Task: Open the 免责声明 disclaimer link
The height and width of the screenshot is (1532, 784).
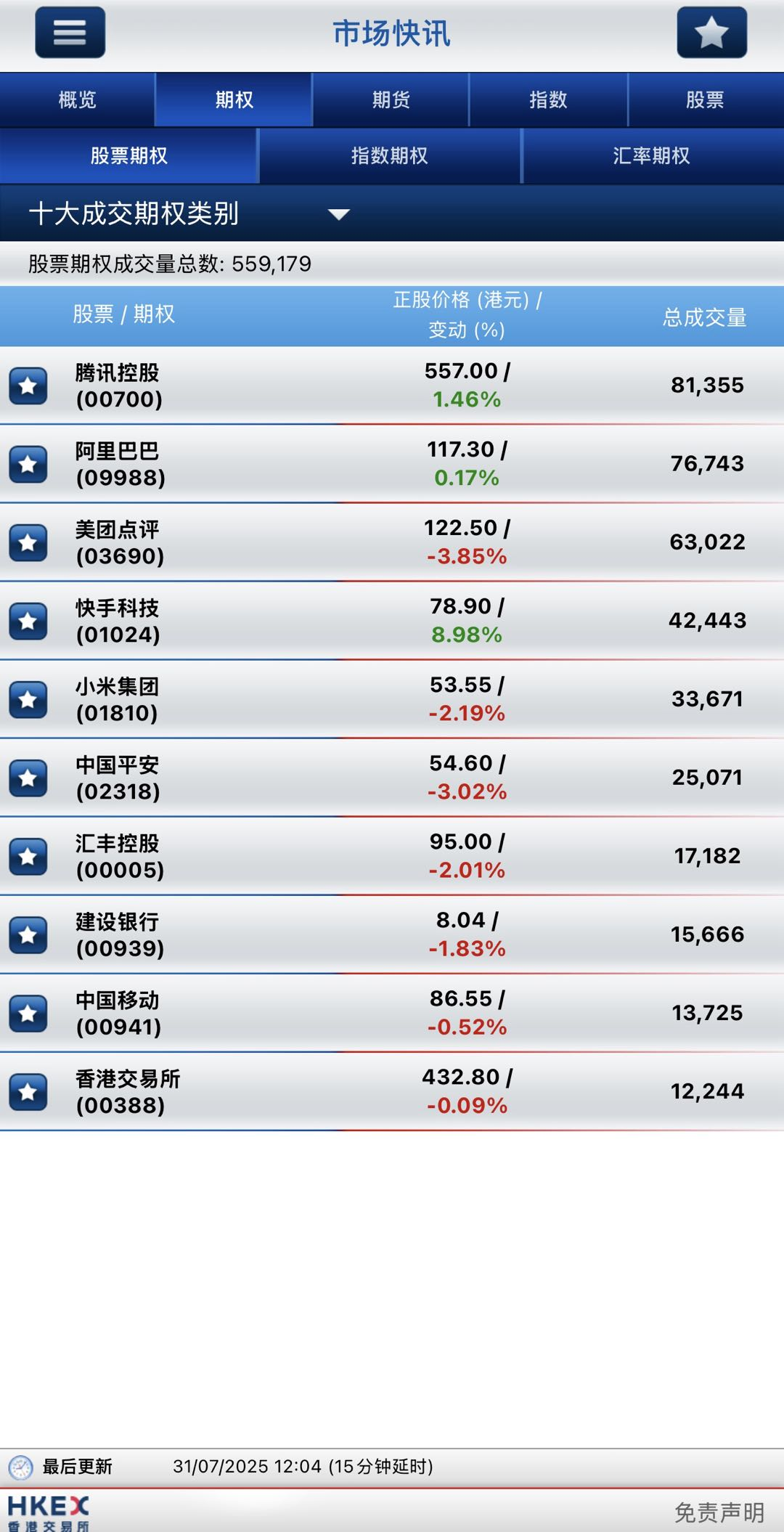Action: [719, 1512]
